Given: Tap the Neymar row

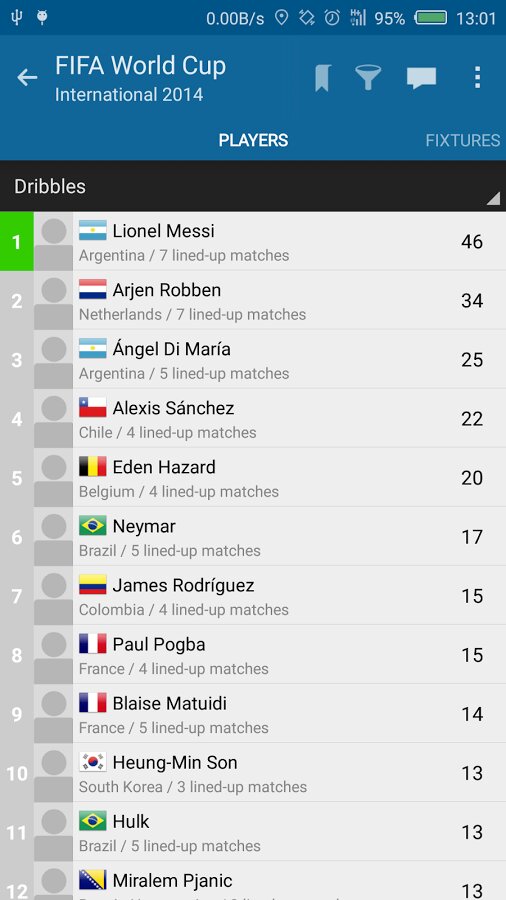Looking at the screenshot, I should (253, 537).
